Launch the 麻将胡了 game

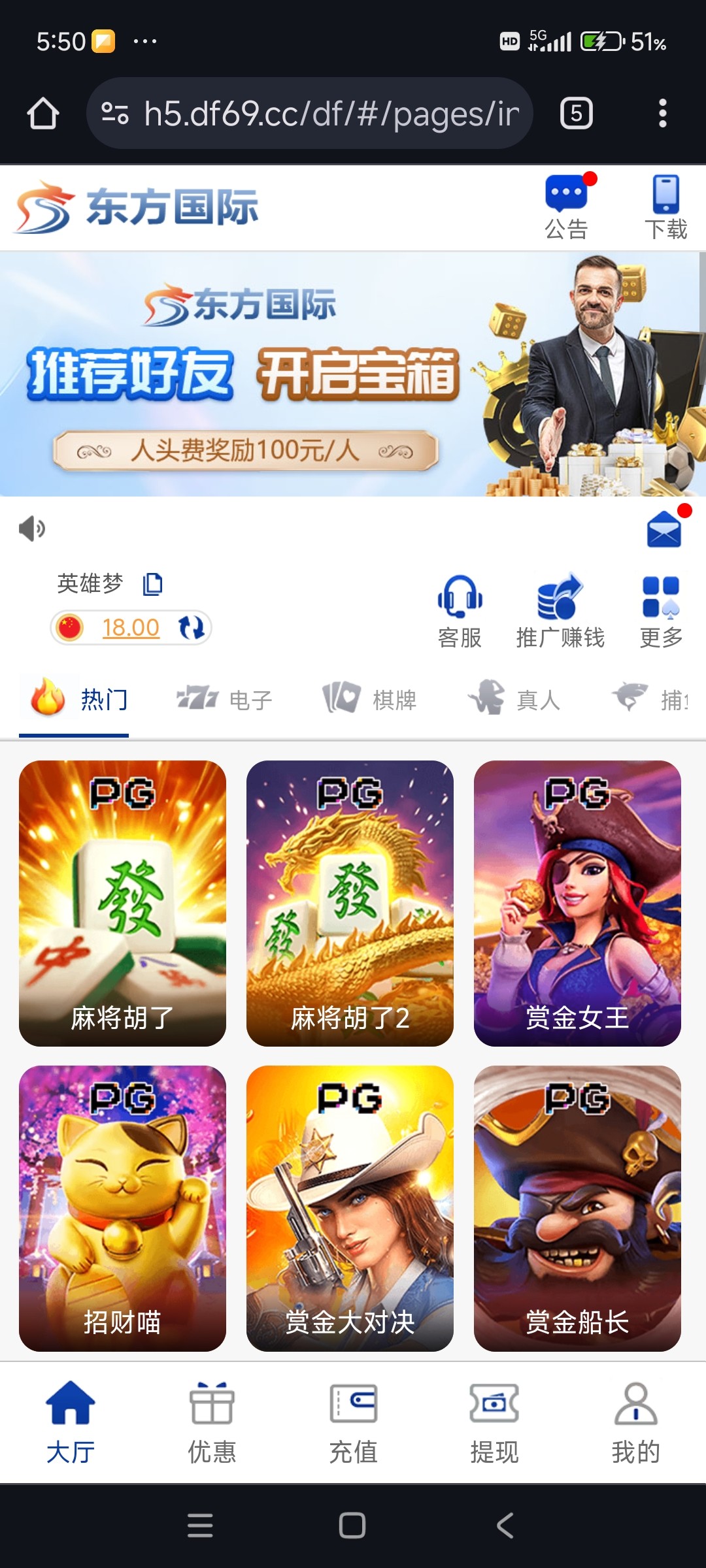122,903
